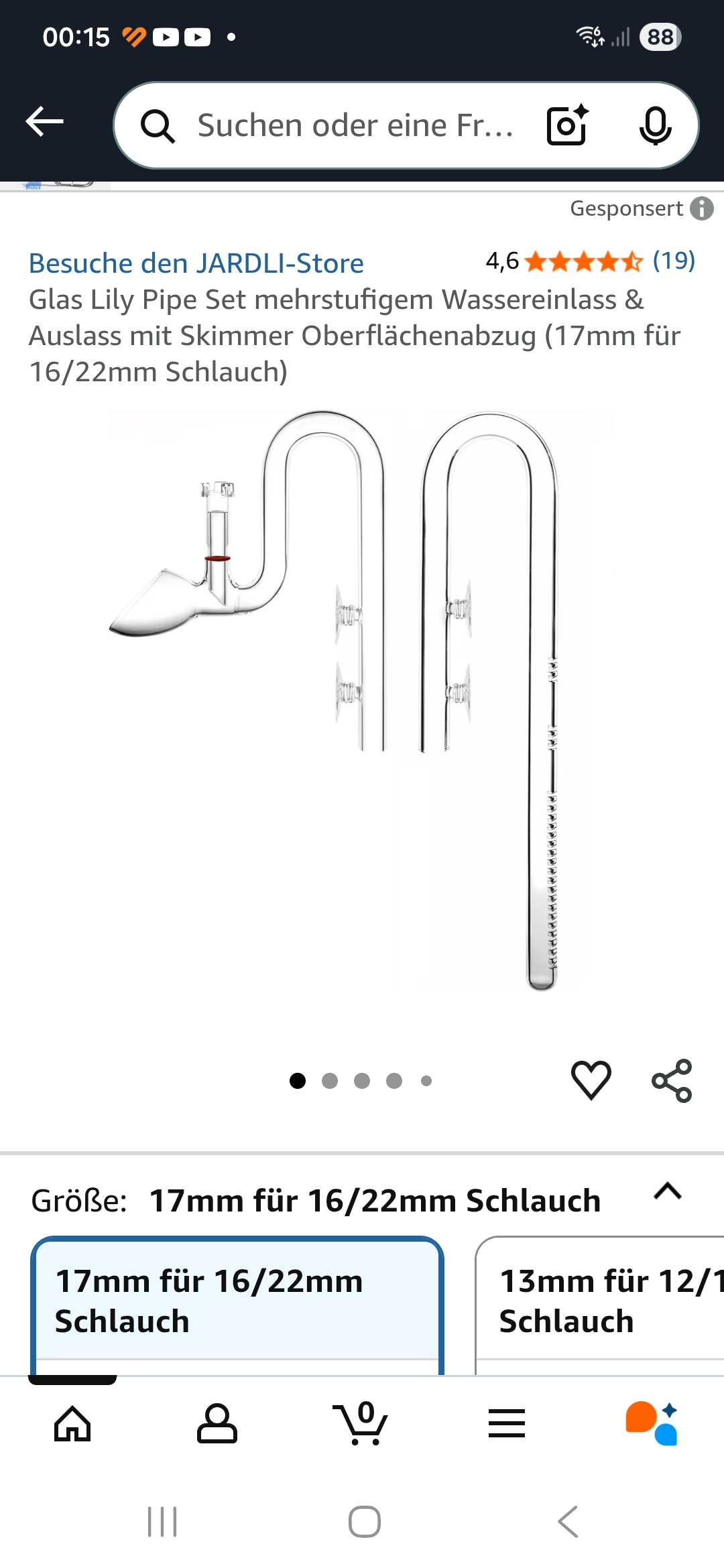Open the Lily Pipe product image
Viewport: 724px width, 1568px height.
click(362, 700)
